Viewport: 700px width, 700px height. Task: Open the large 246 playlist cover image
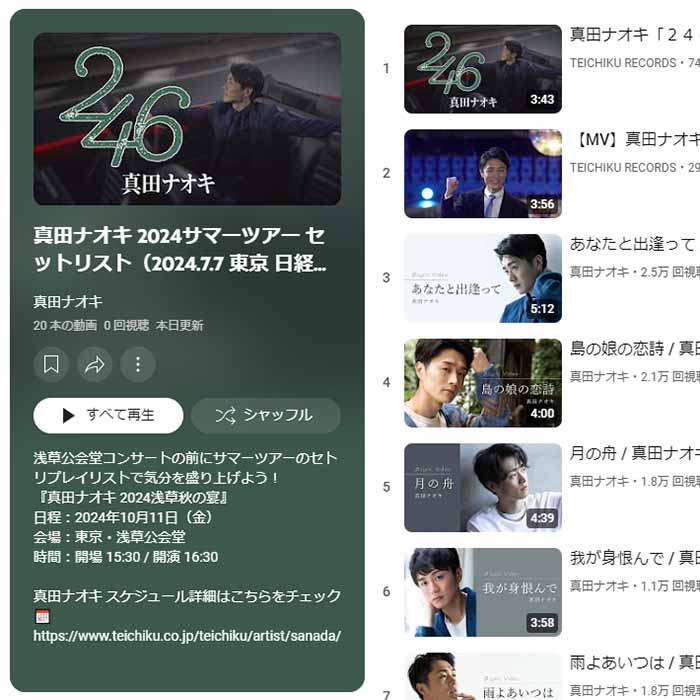(187, 119)
